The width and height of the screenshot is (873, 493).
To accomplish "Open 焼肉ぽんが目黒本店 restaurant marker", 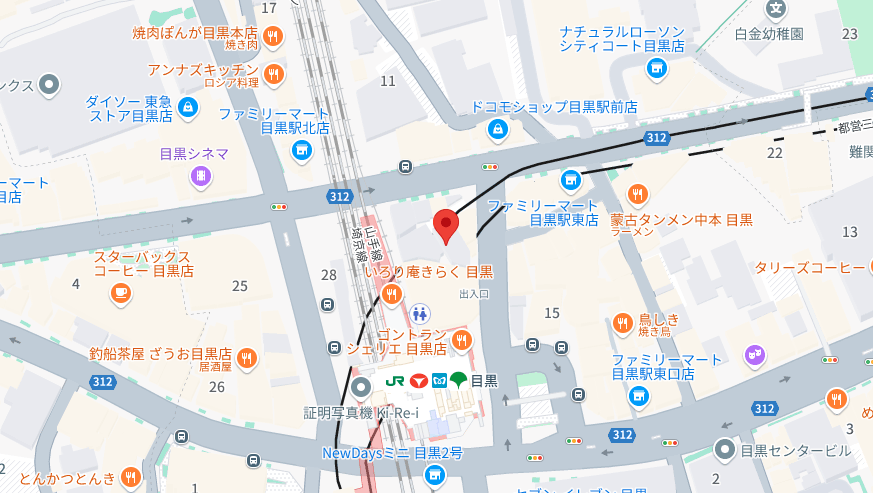I will pyautogui.click(x=273, y=36).
